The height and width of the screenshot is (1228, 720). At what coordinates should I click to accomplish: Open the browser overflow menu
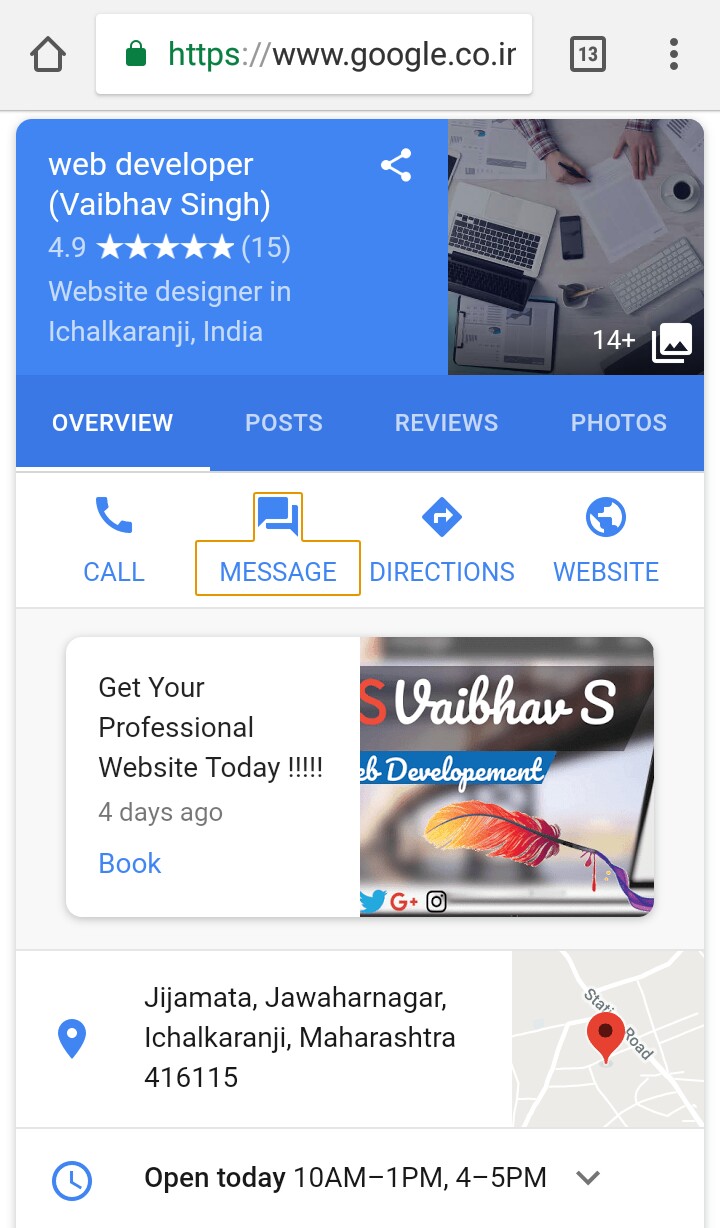[x=674, y=55]
